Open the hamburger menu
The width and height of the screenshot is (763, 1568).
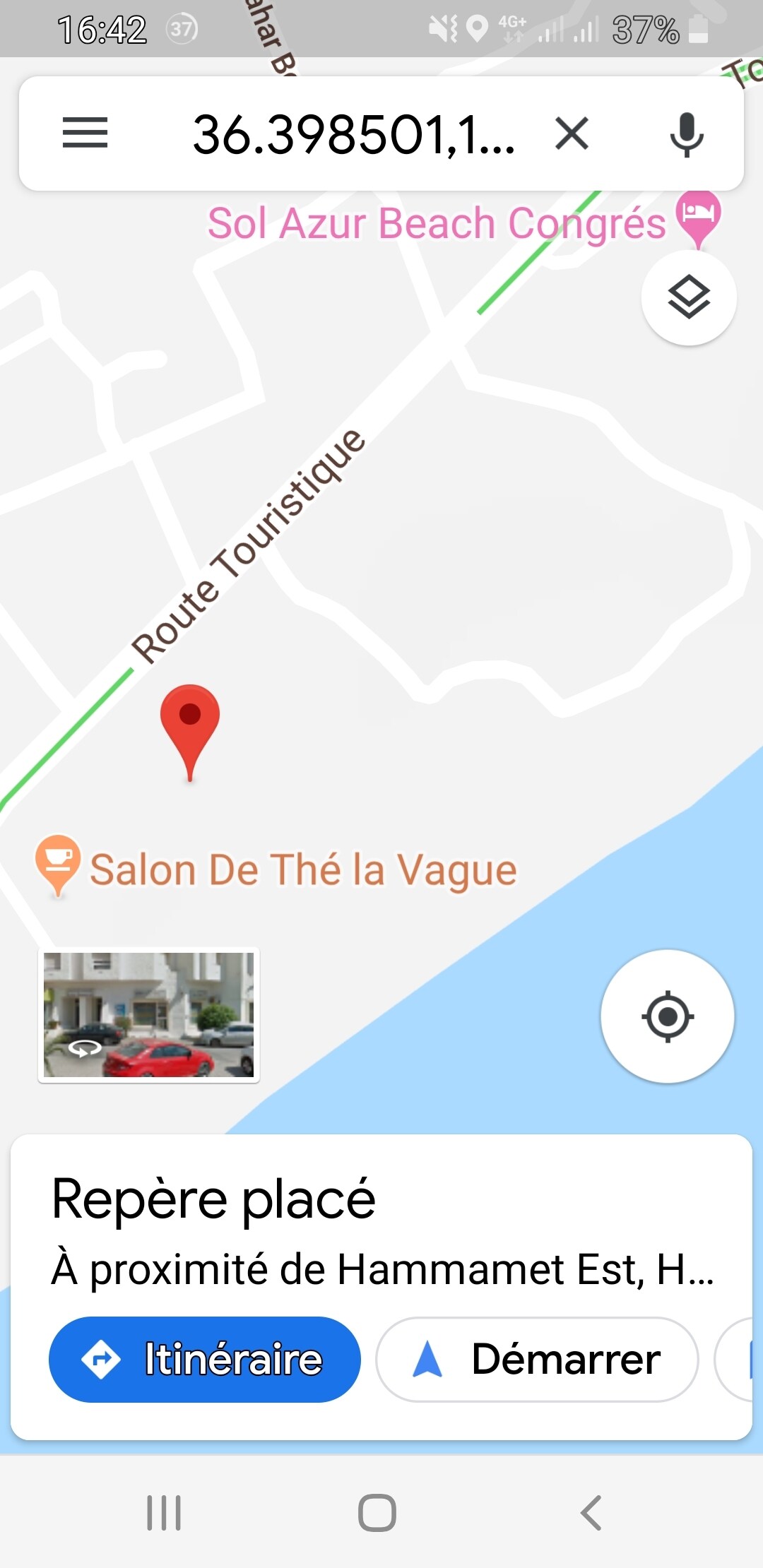[85, 133]
